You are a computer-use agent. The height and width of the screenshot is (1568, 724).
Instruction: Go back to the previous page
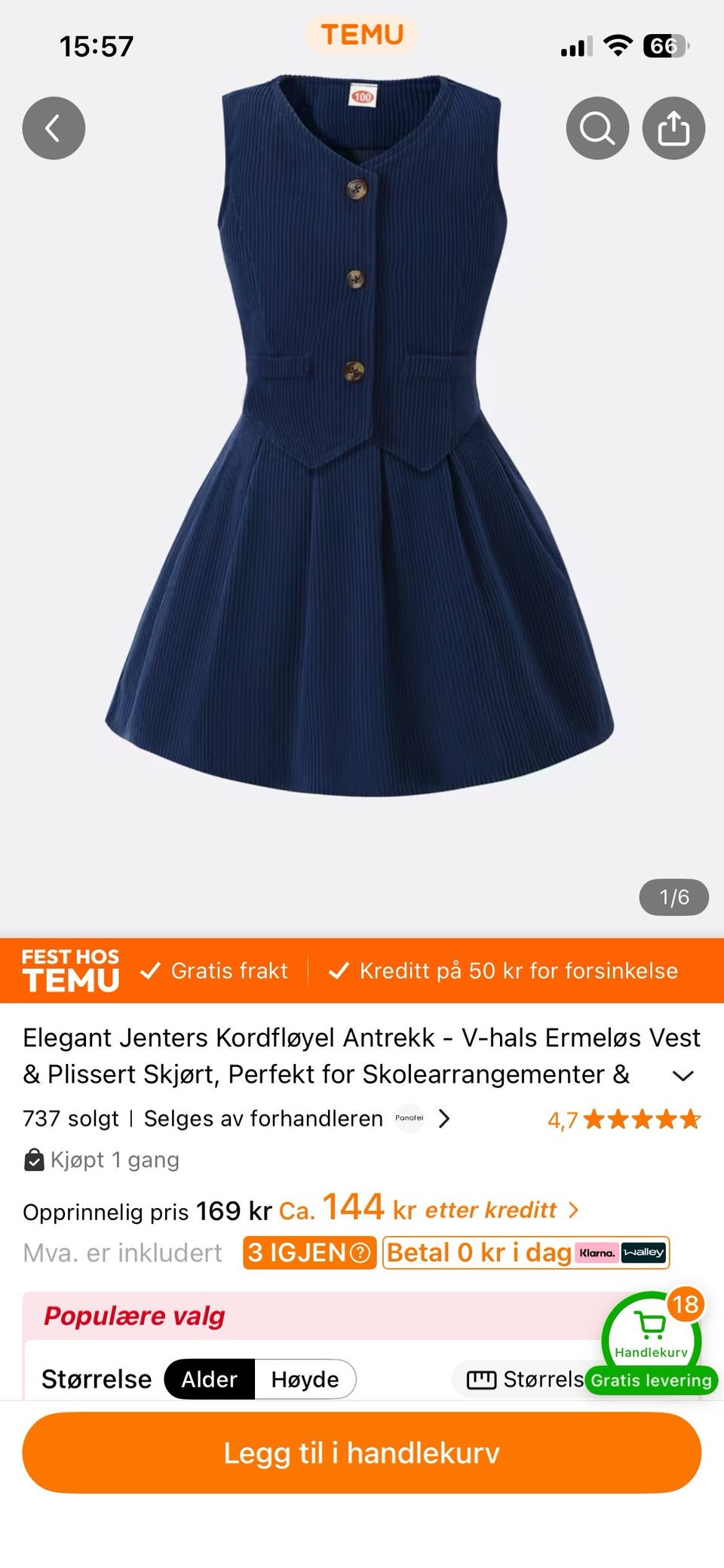[54, 128]
